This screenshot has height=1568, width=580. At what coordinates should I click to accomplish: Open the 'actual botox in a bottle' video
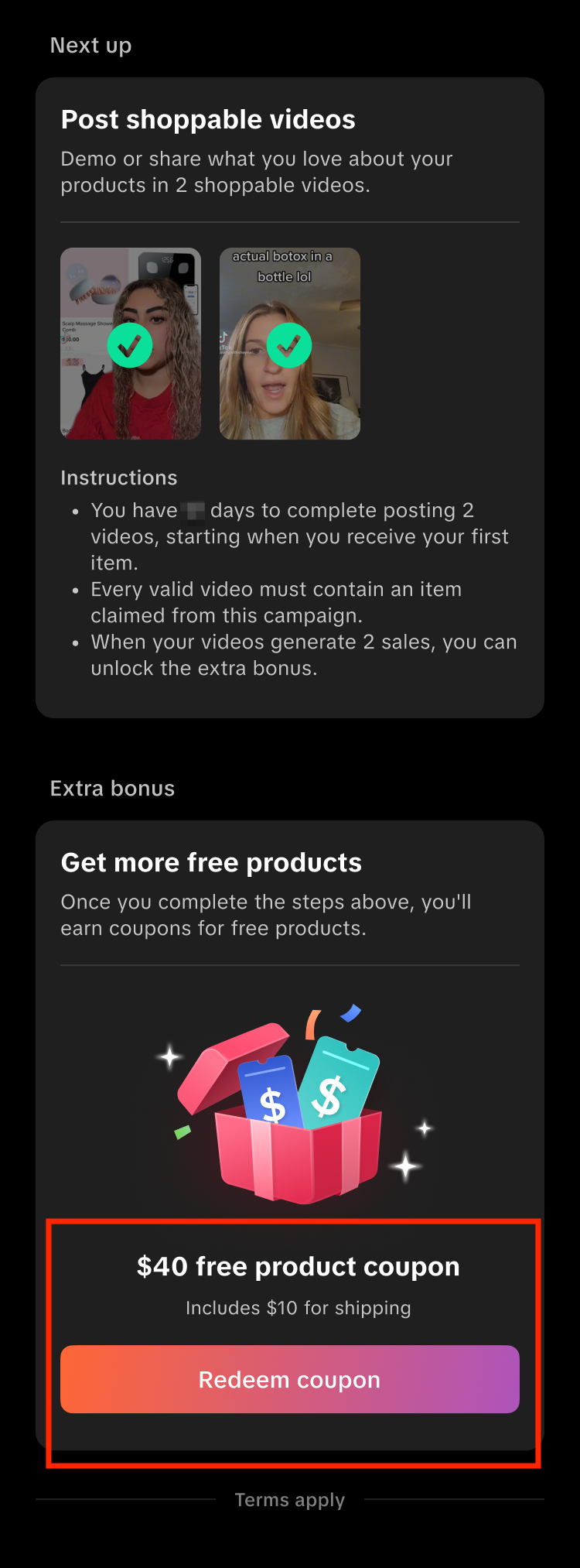289,344
